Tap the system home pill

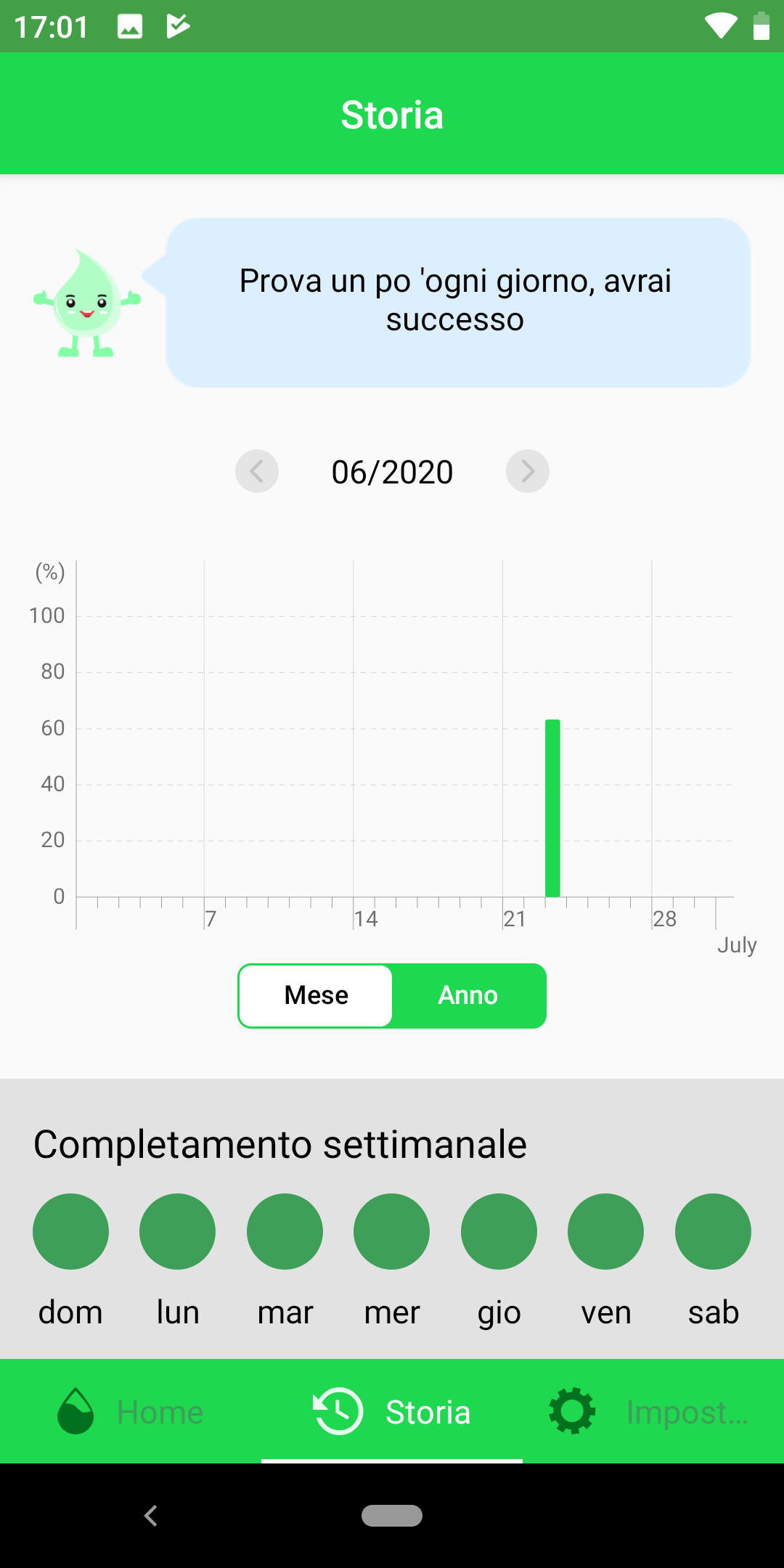pyautogui.click(x=392, y=1516)
